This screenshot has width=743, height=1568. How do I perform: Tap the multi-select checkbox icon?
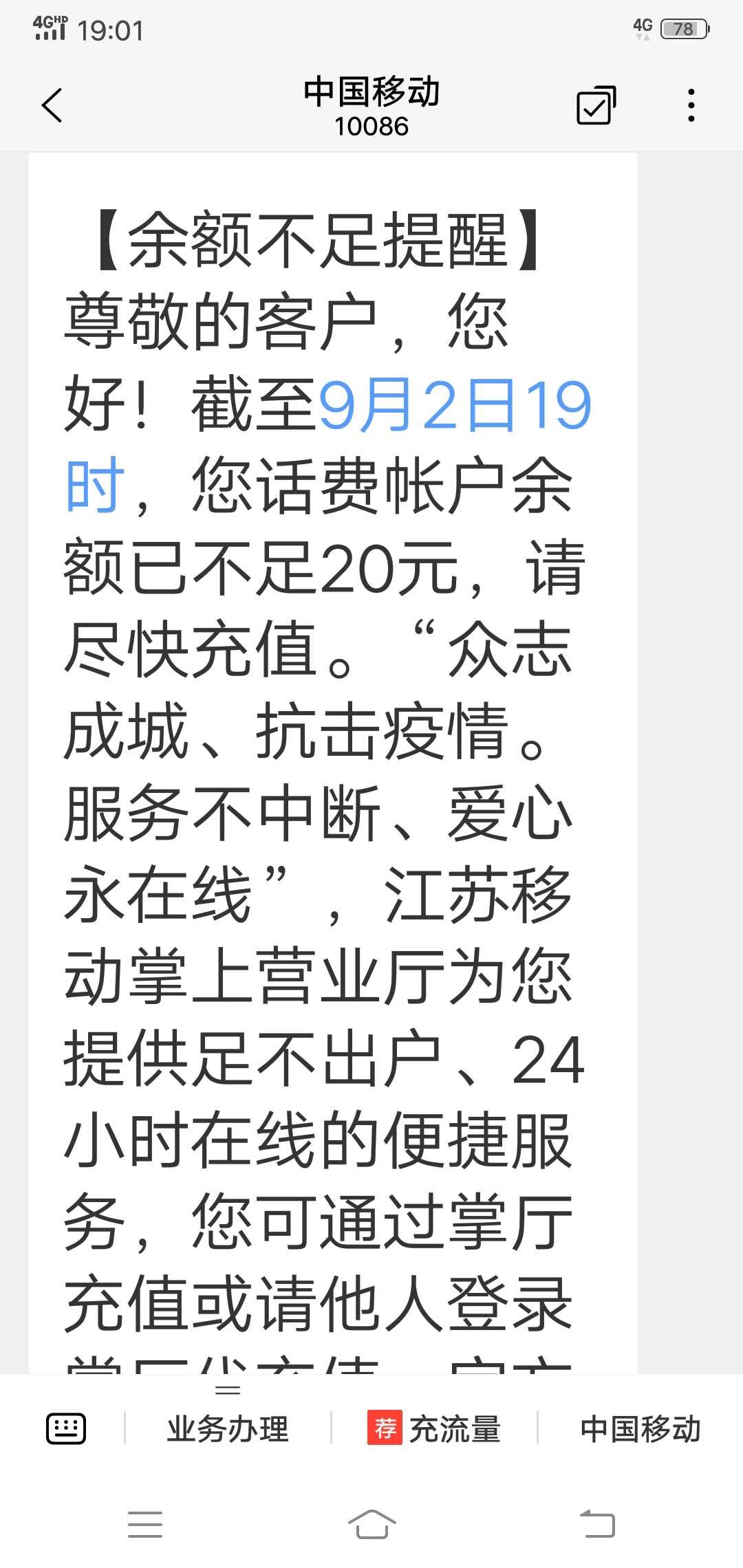(x=596, y=105)
